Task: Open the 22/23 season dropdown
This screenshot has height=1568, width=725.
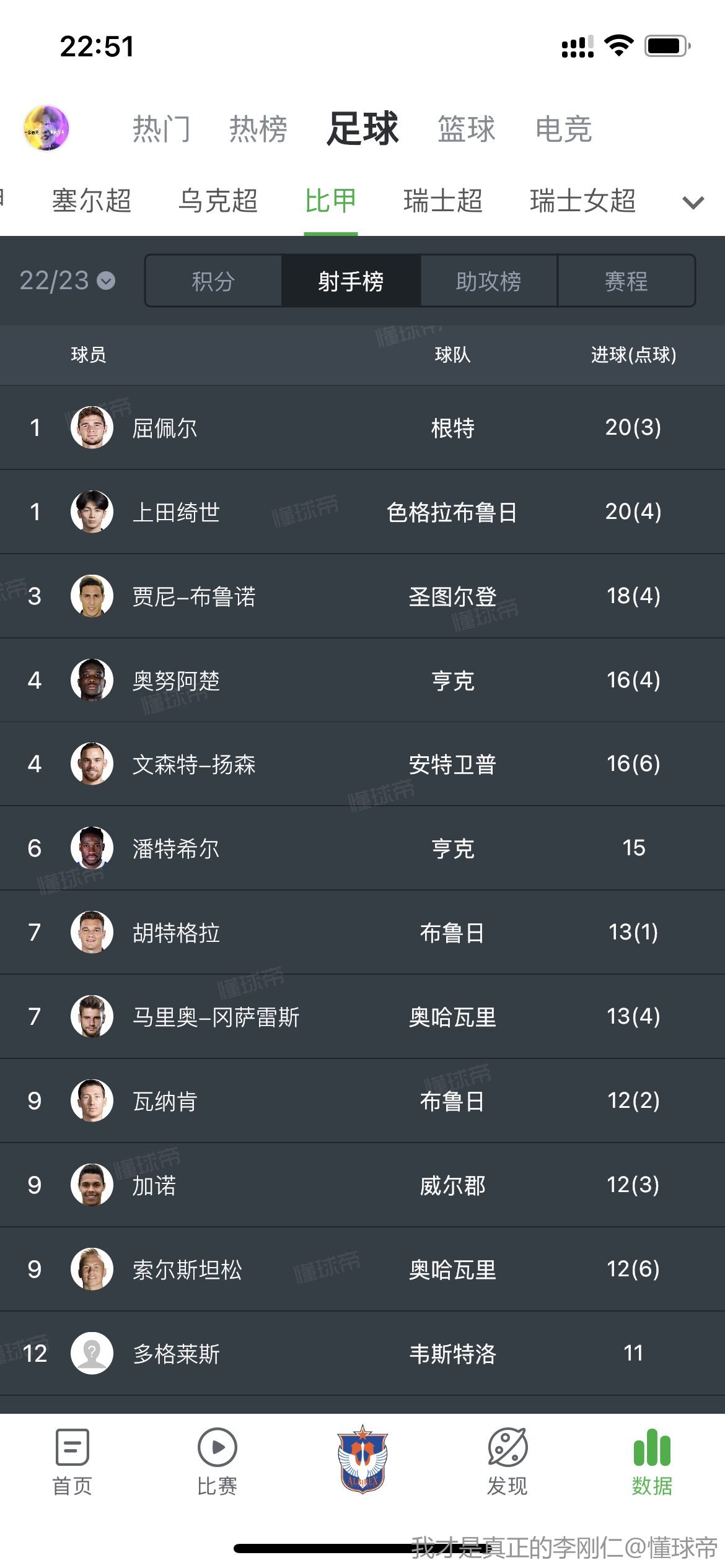Action: [x=68, y=281]
